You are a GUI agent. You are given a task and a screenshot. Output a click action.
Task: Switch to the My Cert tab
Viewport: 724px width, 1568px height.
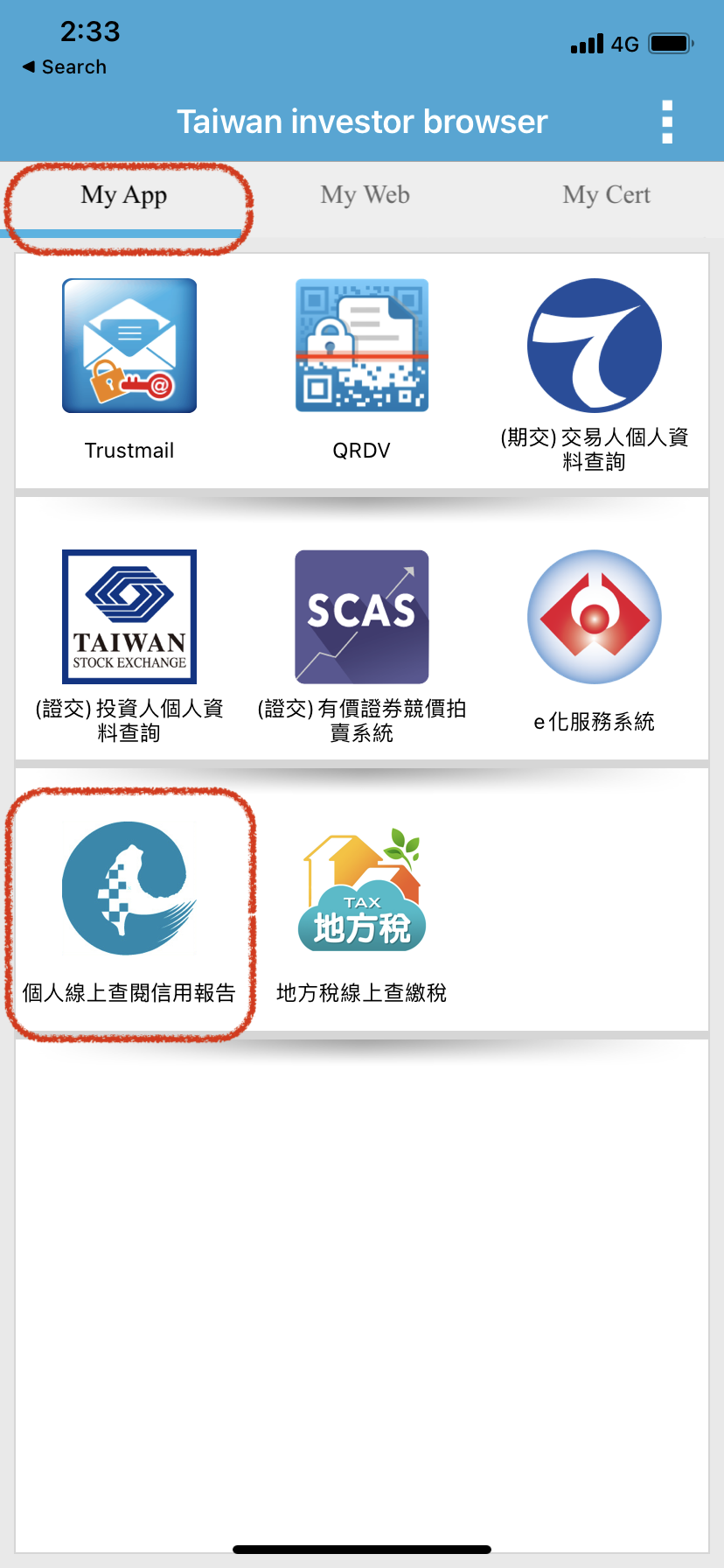606,194
